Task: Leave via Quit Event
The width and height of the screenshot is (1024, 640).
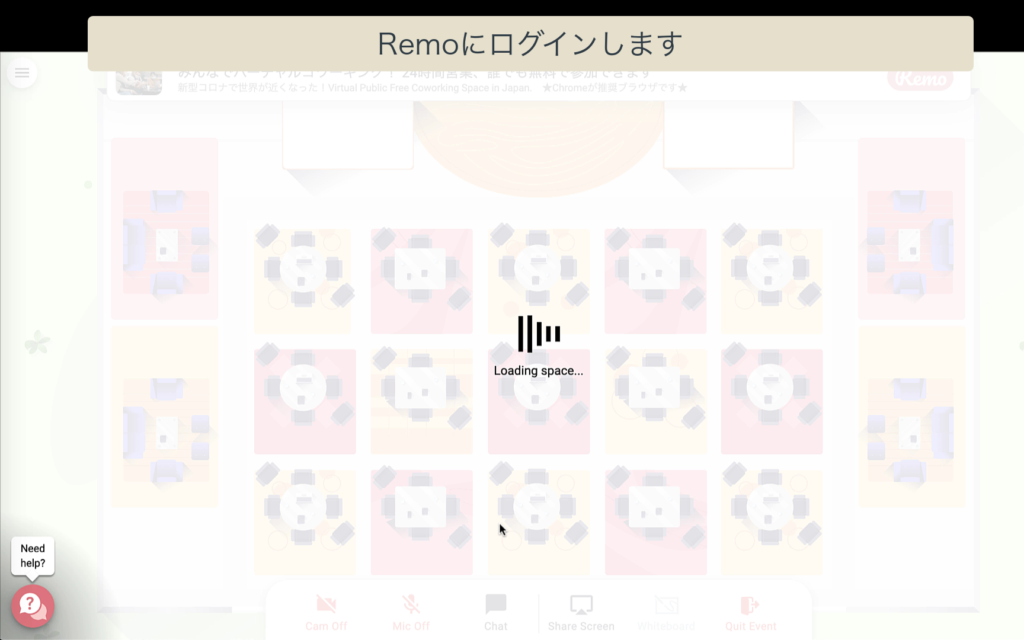Action: click(x=750, y=612)
